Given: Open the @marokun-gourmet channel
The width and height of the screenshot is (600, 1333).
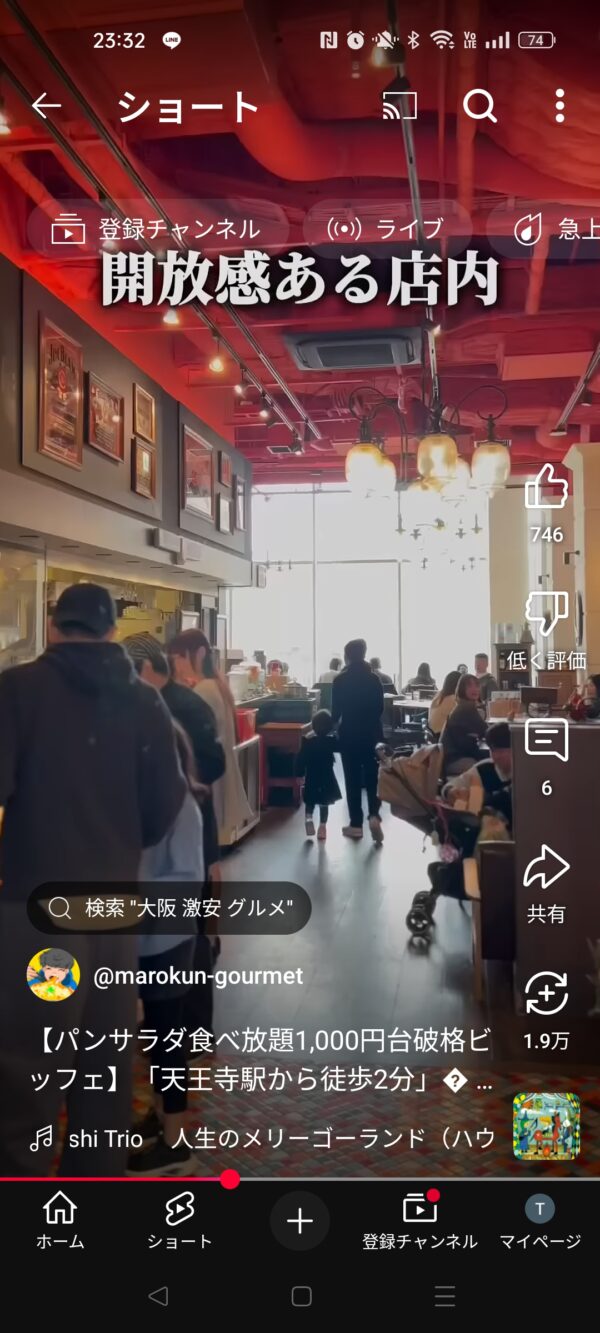Looking at the screenshot, I should (x=197, y=976).
